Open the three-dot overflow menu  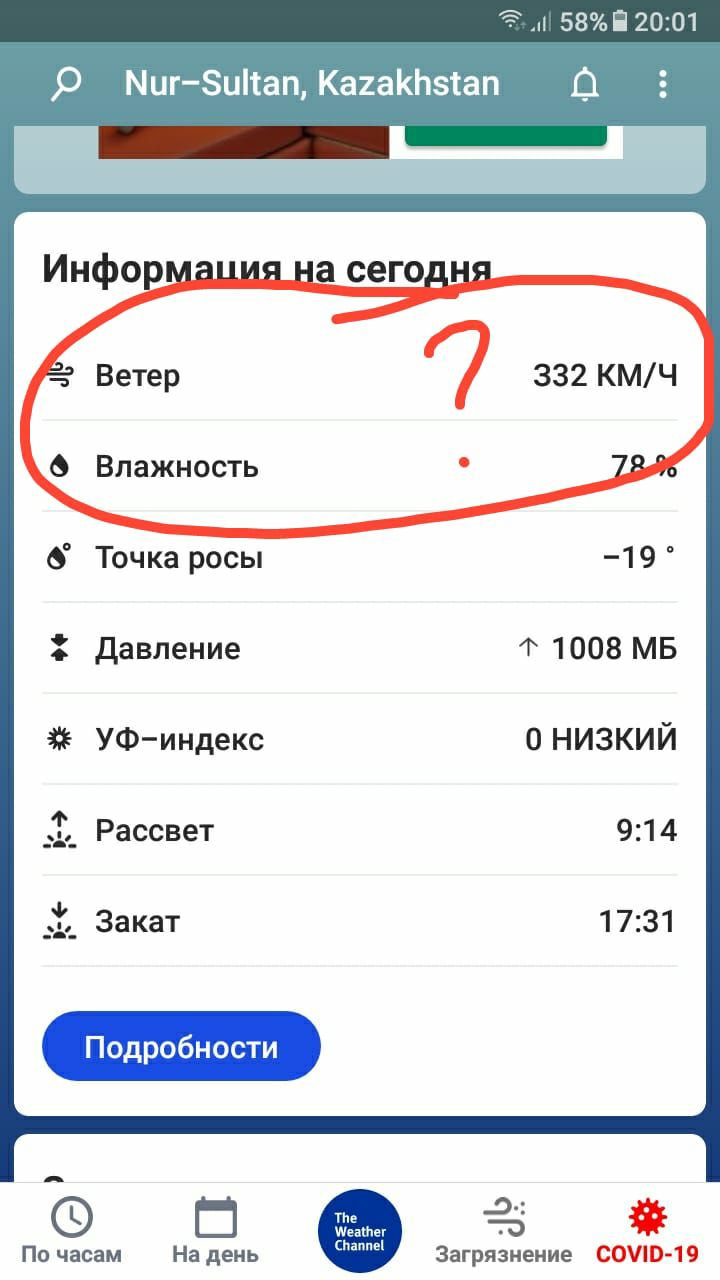(663, 85)
